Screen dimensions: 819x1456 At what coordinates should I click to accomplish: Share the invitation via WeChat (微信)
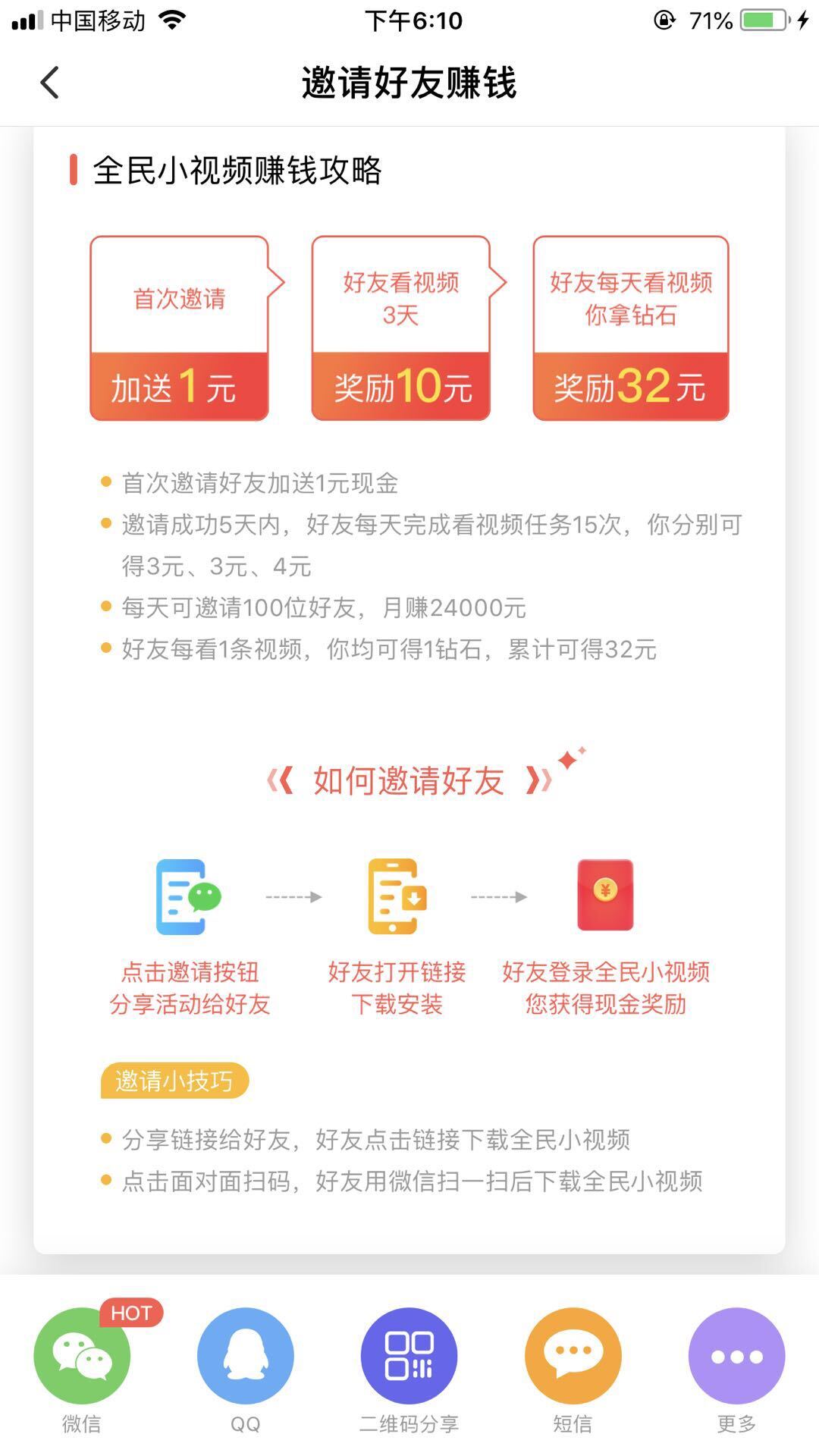click(82, 1357)
